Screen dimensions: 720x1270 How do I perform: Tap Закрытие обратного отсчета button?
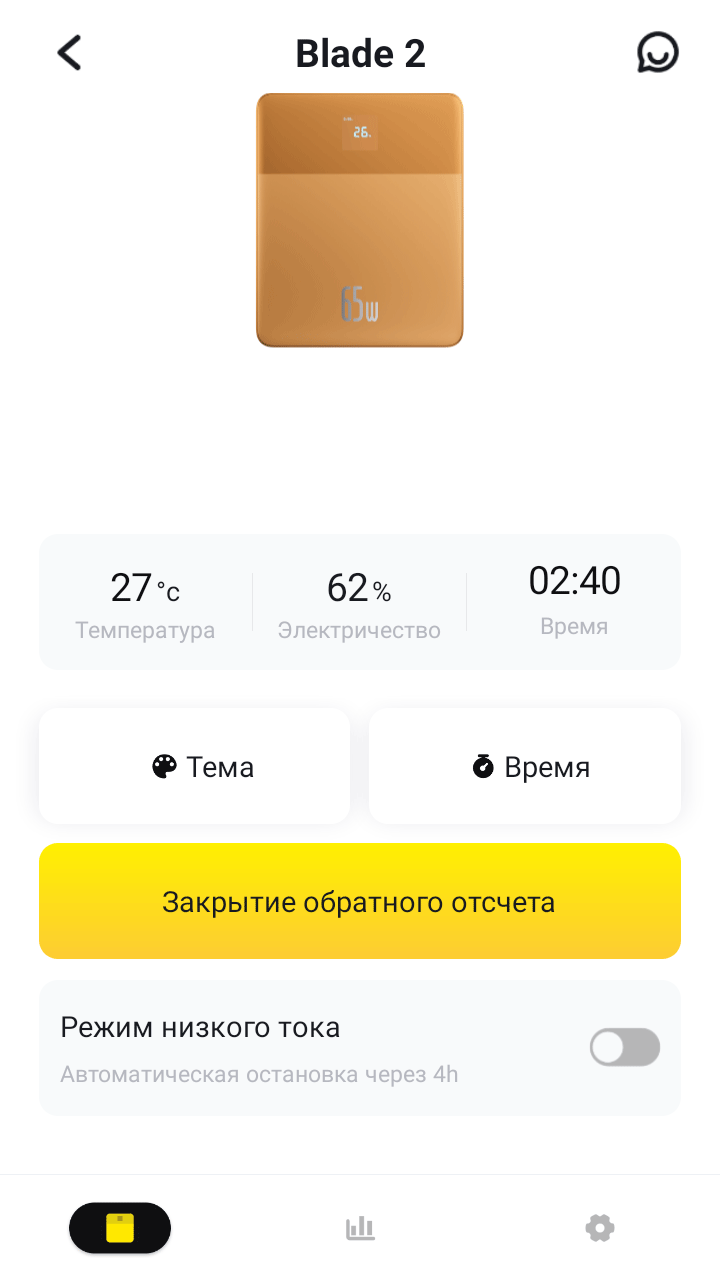(x=360, y=902)
